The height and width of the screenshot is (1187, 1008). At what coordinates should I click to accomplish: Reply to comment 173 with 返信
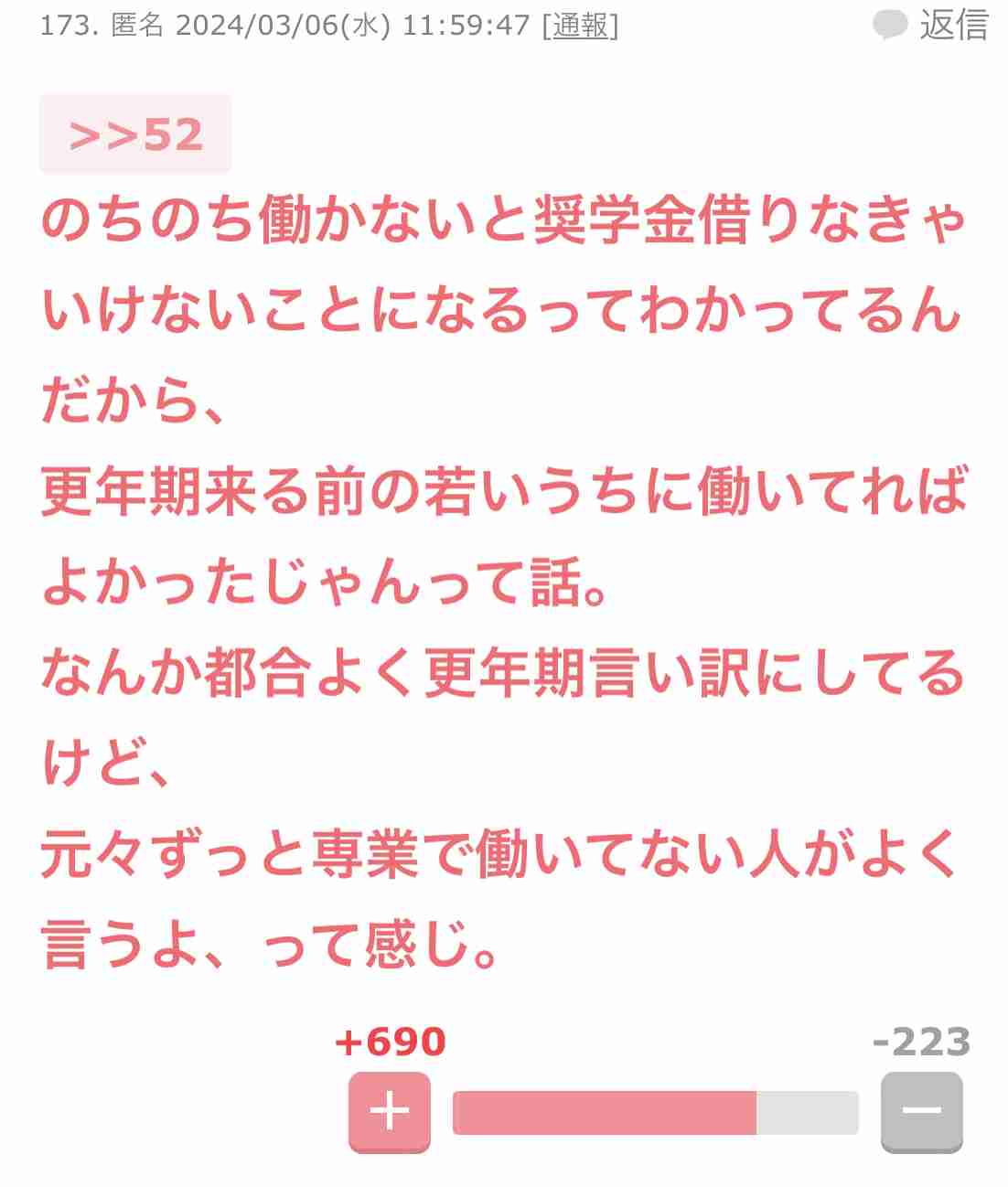click(x=933, y=25)
